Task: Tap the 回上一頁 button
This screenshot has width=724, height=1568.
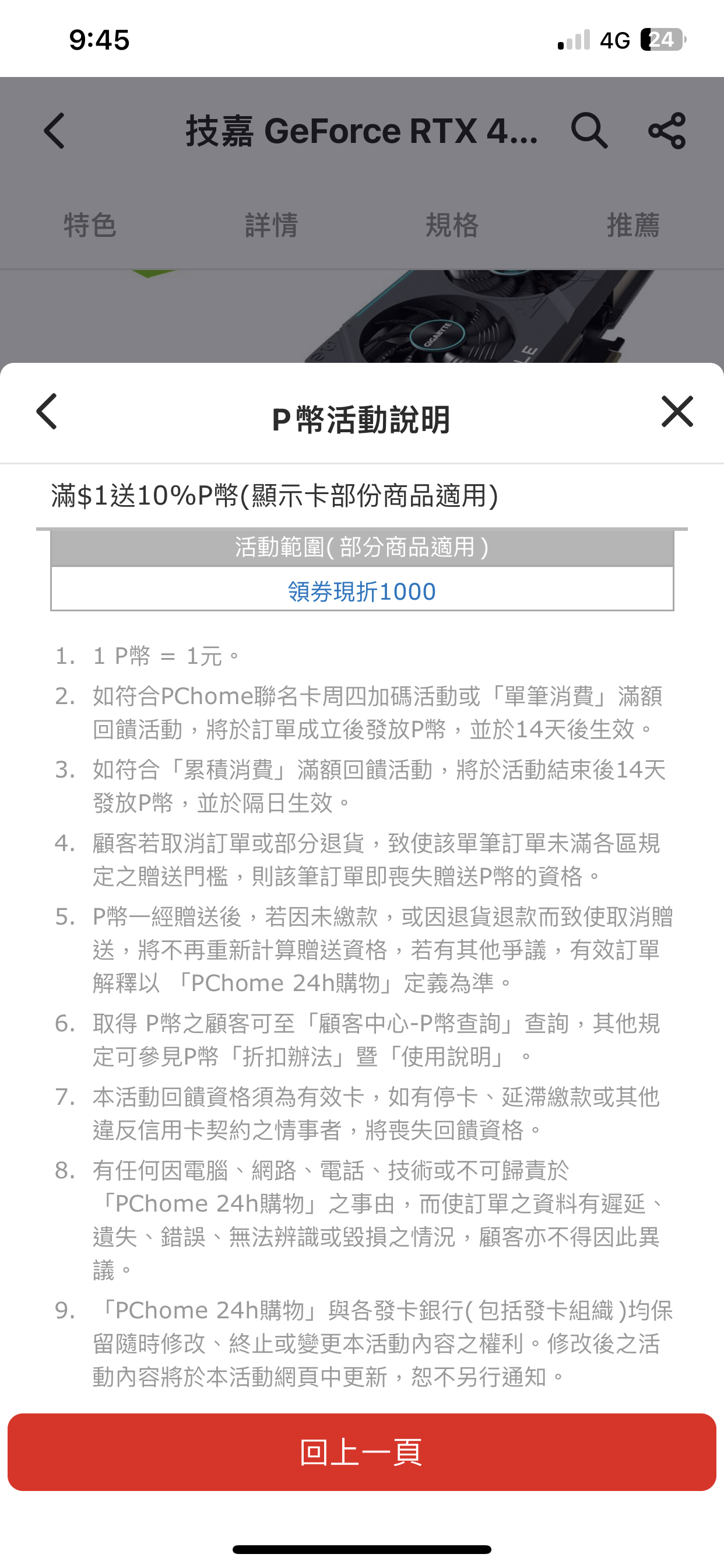Action: pos(362,1452)
